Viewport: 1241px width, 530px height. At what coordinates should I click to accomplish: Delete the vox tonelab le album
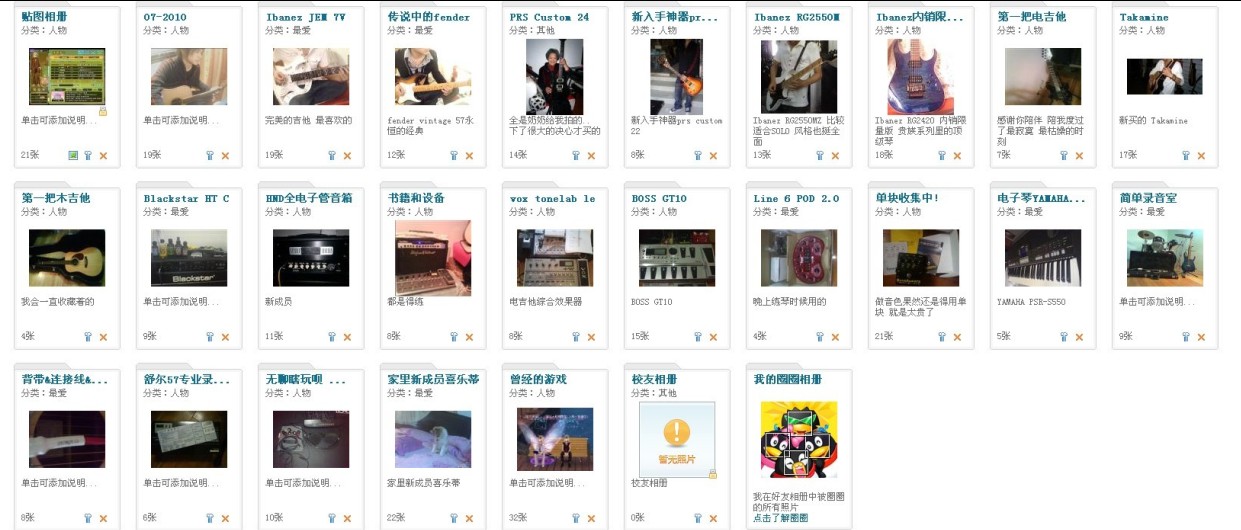pos(591,337)
